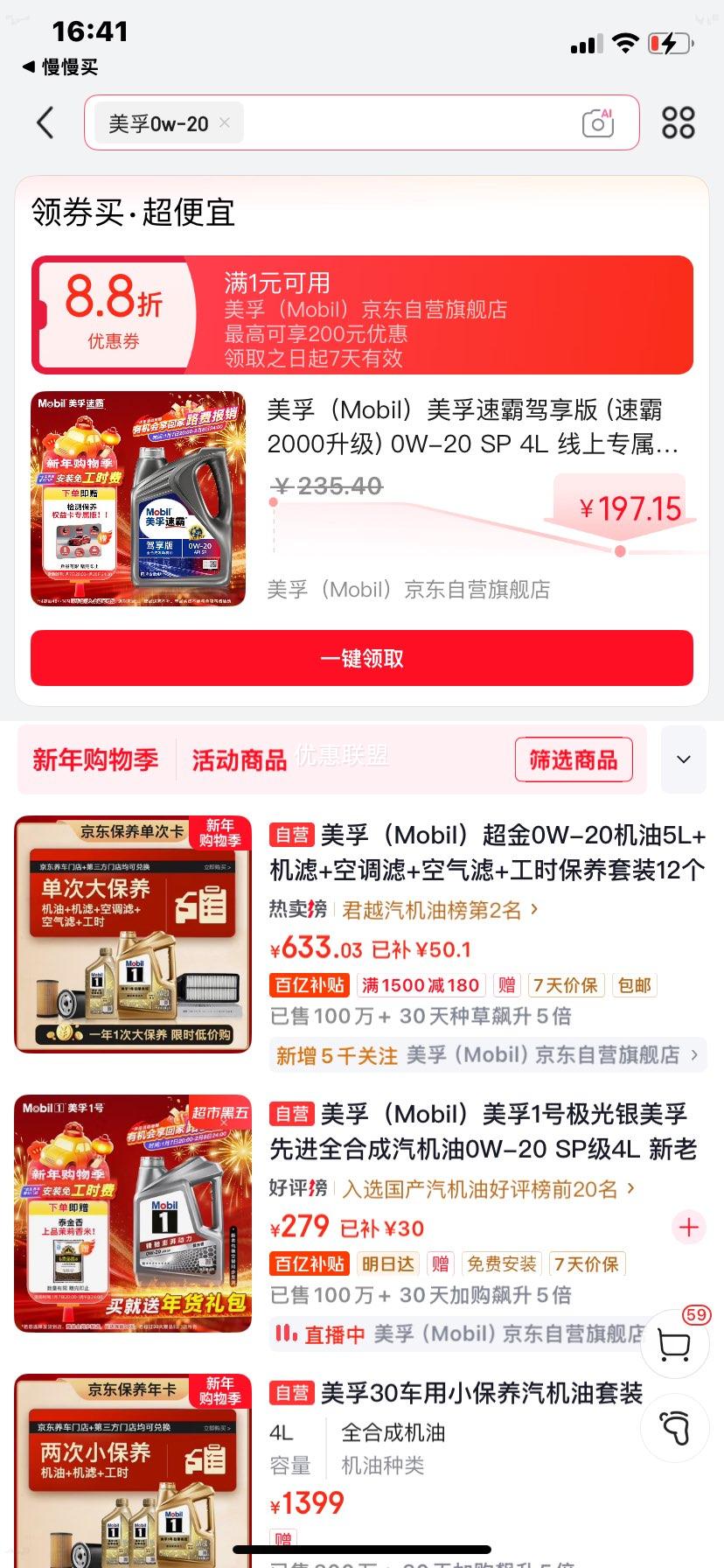Tap the plus icon on Mobil 1 极光银 product
Image resolution: width=724 pixels, height=1568 pixels.
[688, 1228]
